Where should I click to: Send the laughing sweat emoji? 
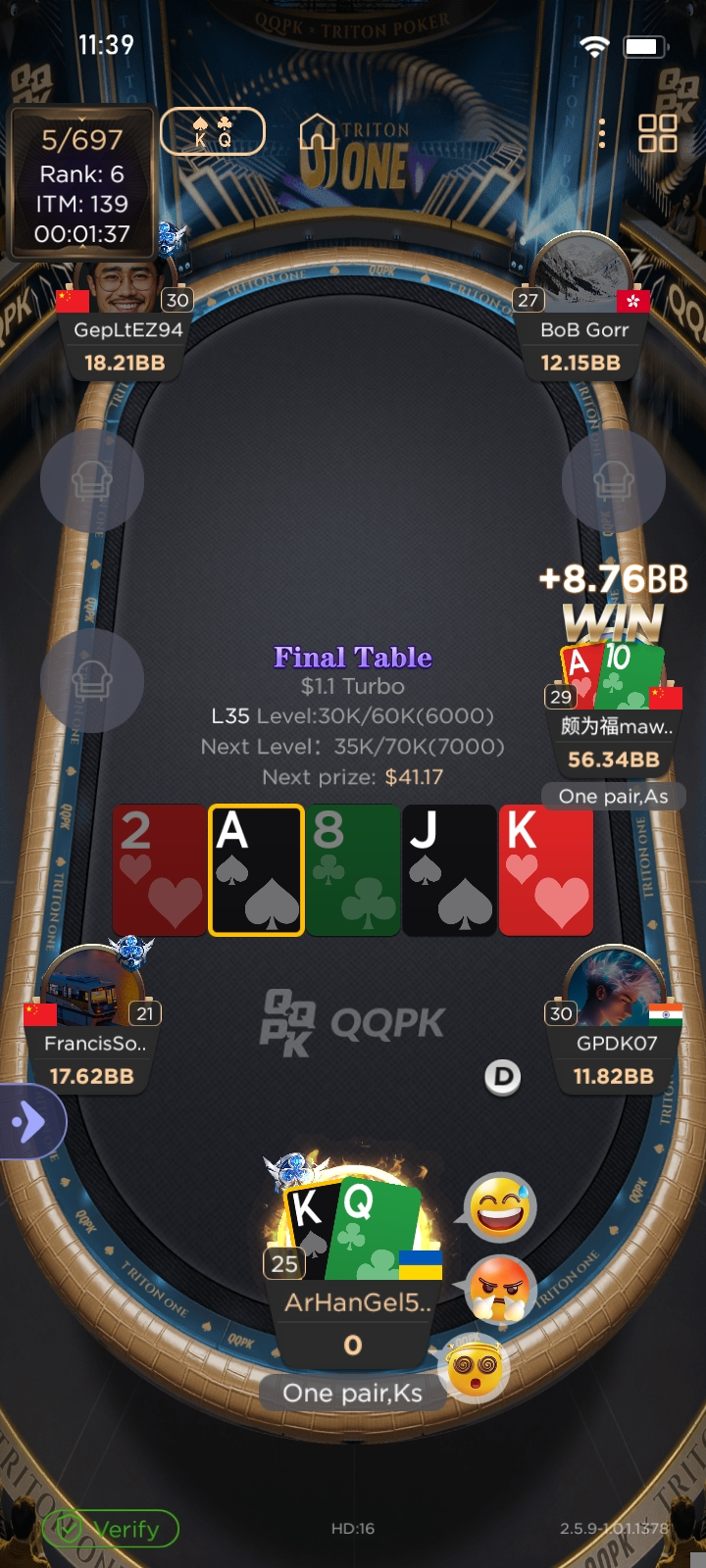pyautogui.click(x=500, y=1207)
